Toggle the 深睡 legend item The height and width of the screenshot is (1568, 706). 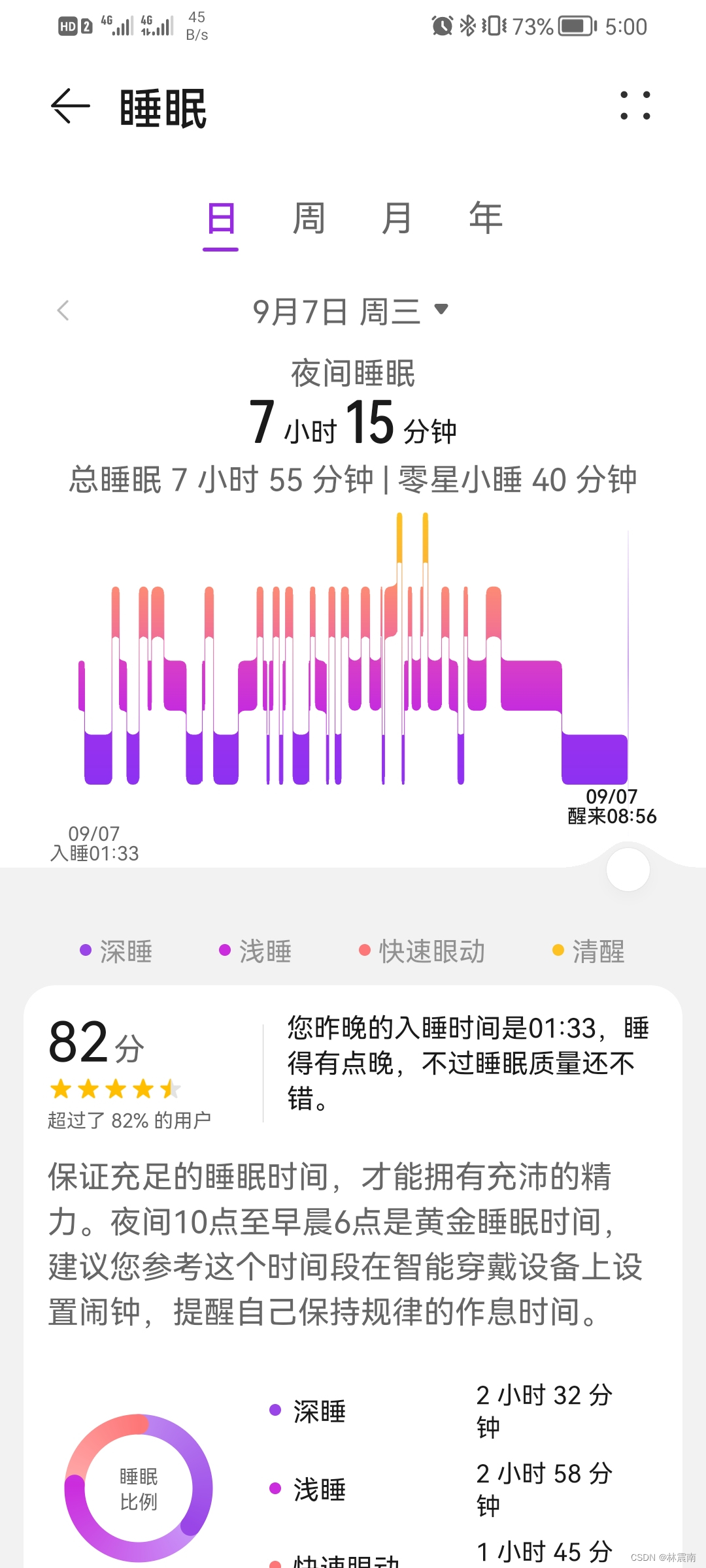pos(116,951)
